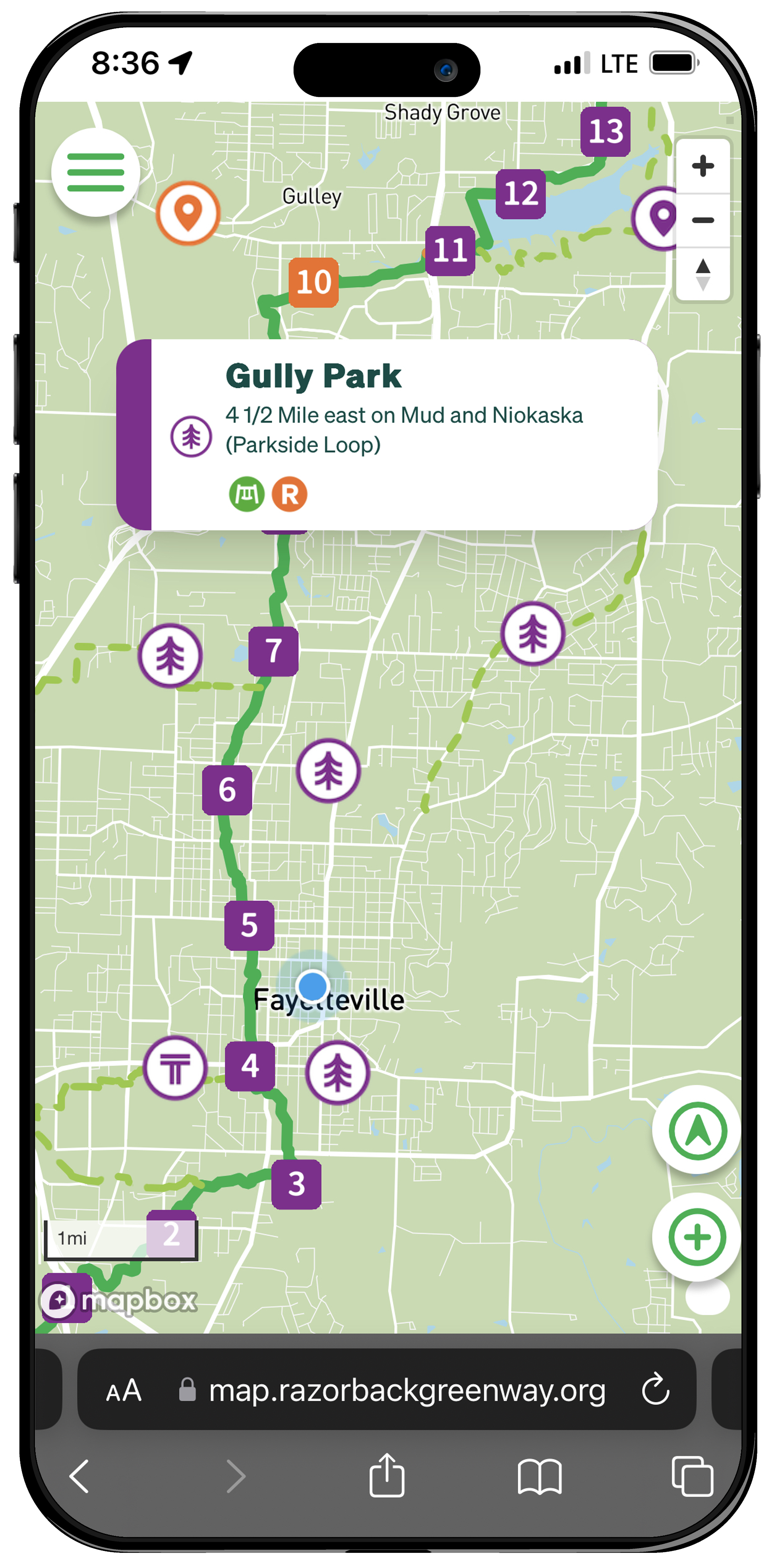Zoom in on the map
Screen dimensions: 776x1568
702,166
